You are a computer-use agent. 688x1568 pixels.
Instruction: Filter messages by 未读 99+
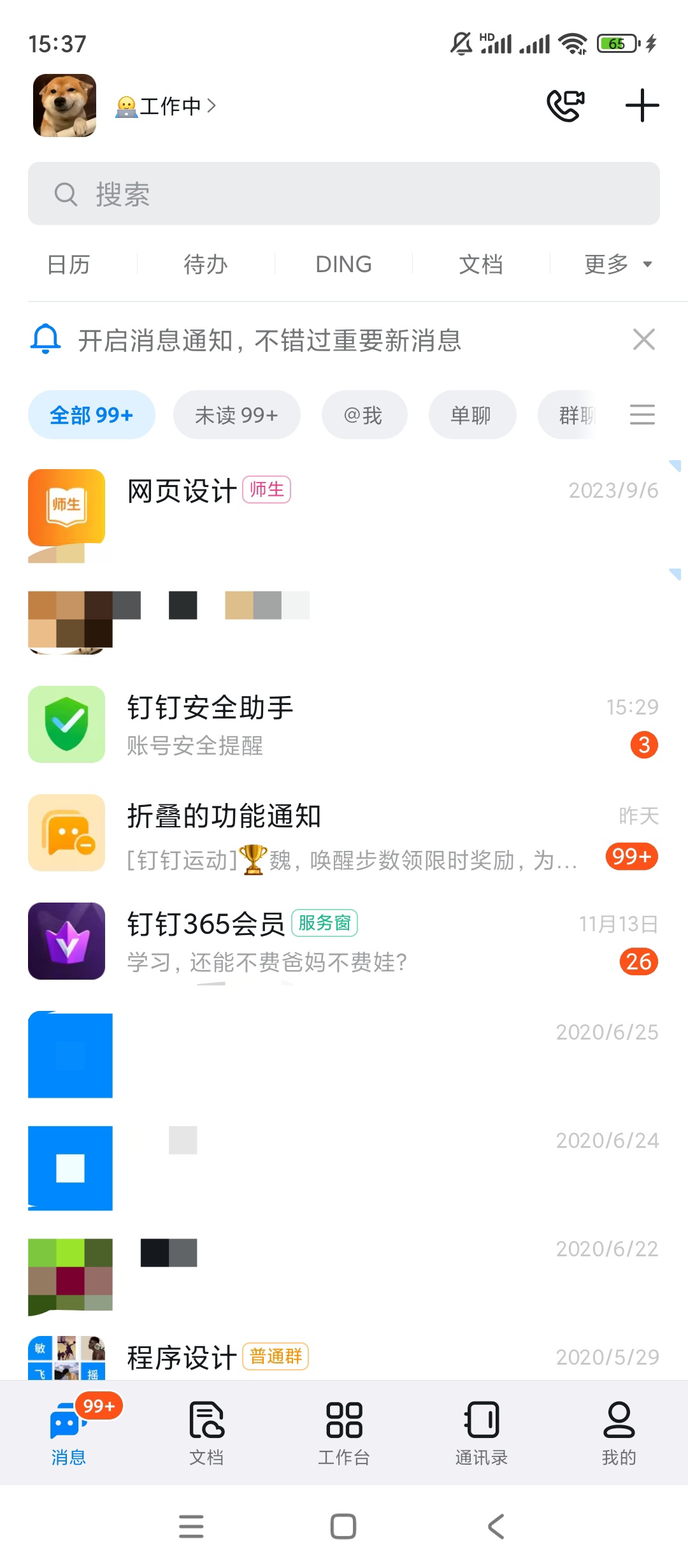tap(236, 415)
